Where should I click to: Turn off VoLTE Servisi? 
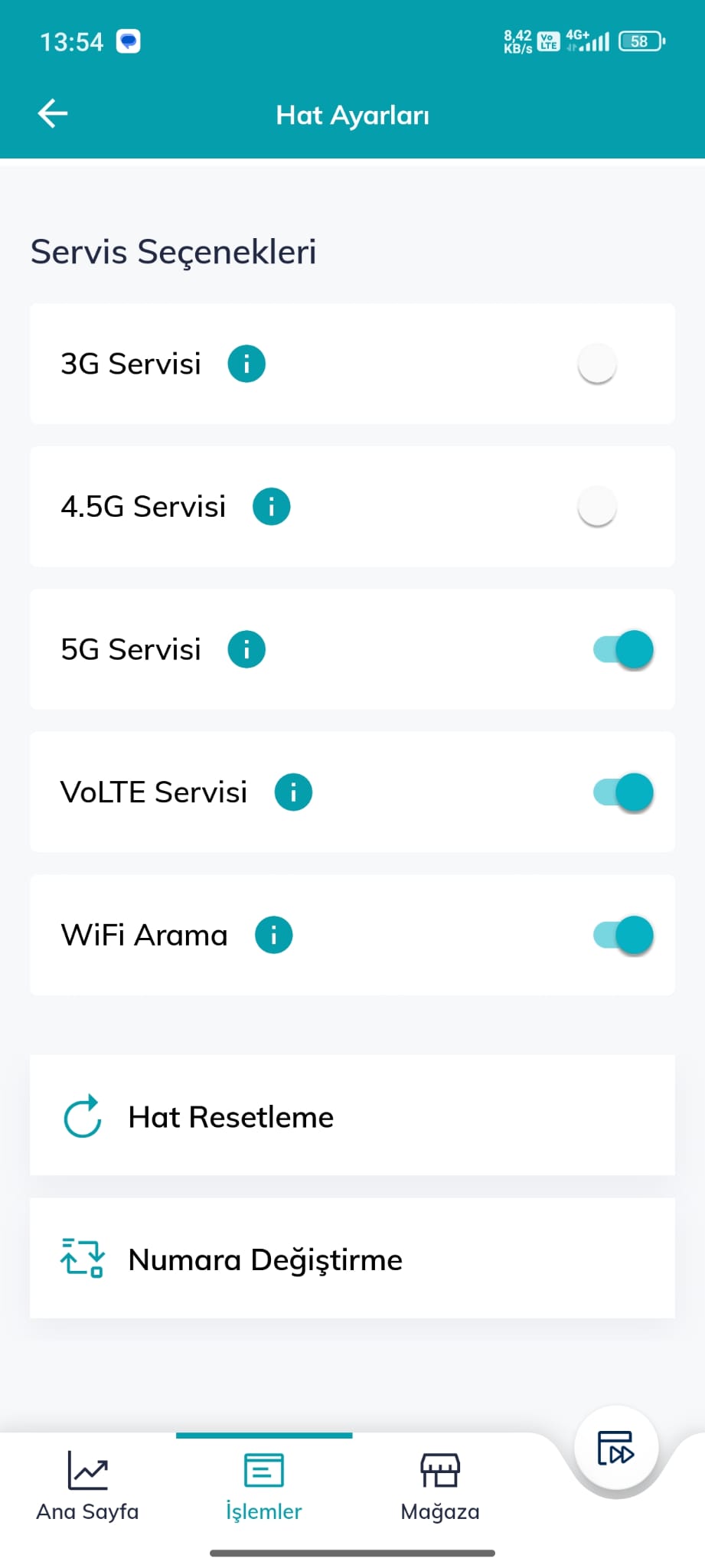point(623,792)
